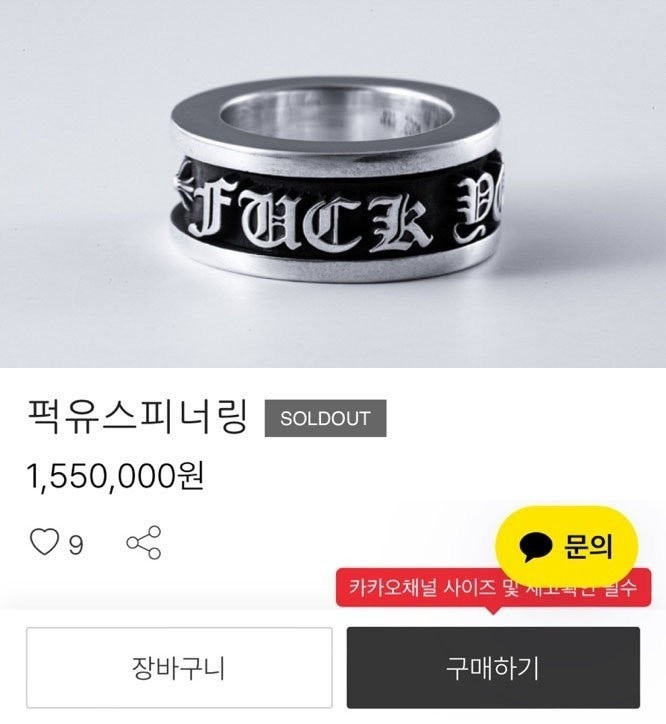Add the ring to 장바구니
Viewport: 666px width, 724px height.
179,667
